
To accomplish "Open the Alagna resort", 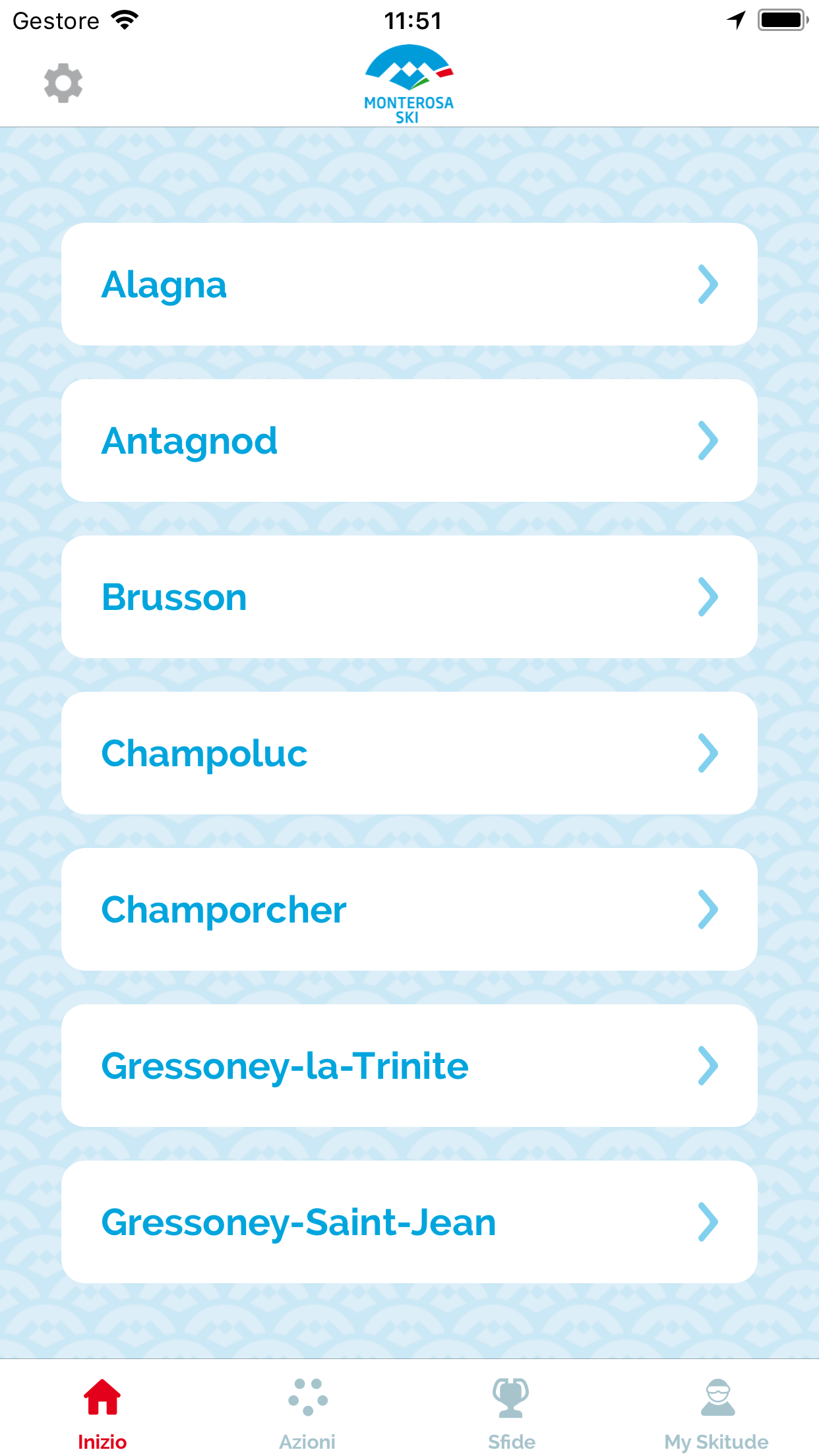I will pos(409,284).
